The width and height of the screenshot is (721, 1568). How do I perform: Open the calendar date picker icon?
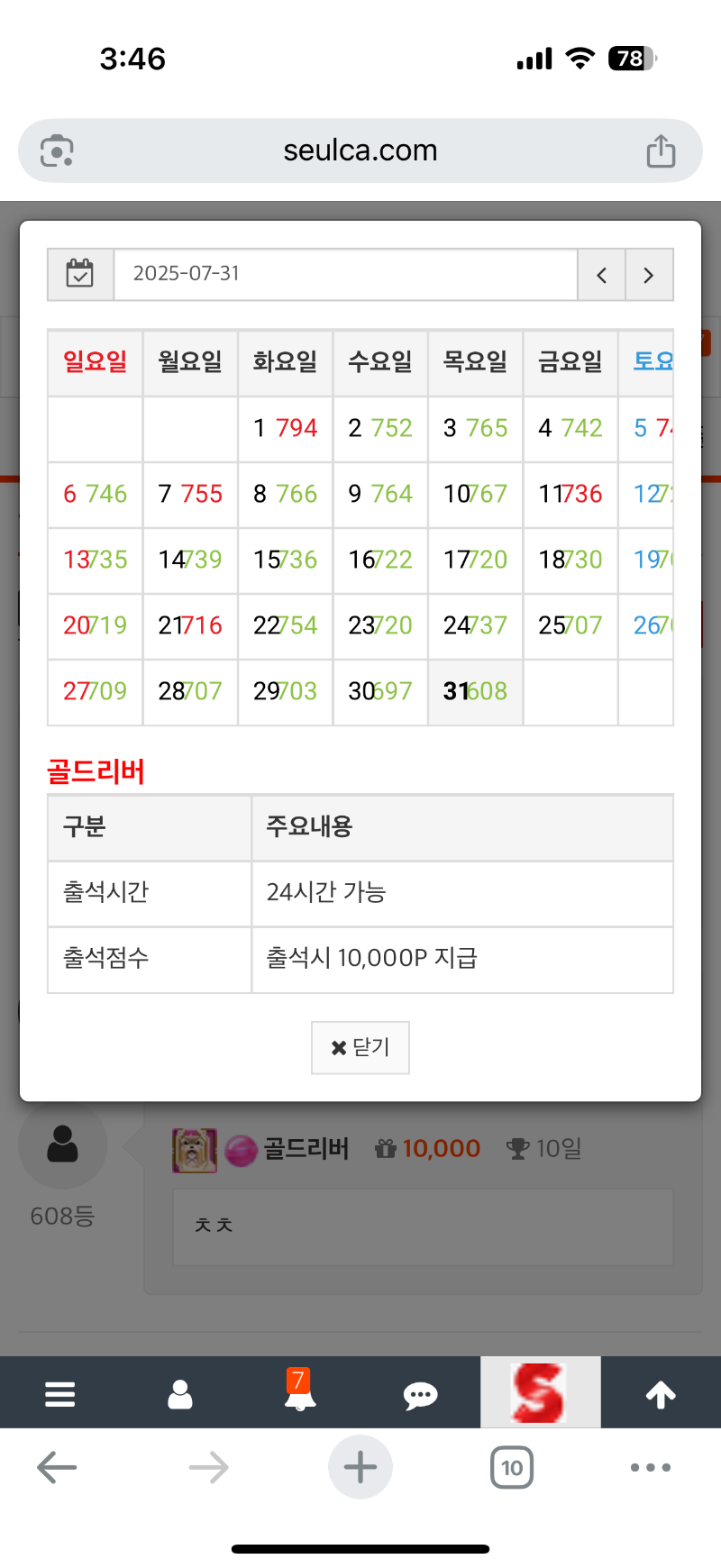click(80, 274)
